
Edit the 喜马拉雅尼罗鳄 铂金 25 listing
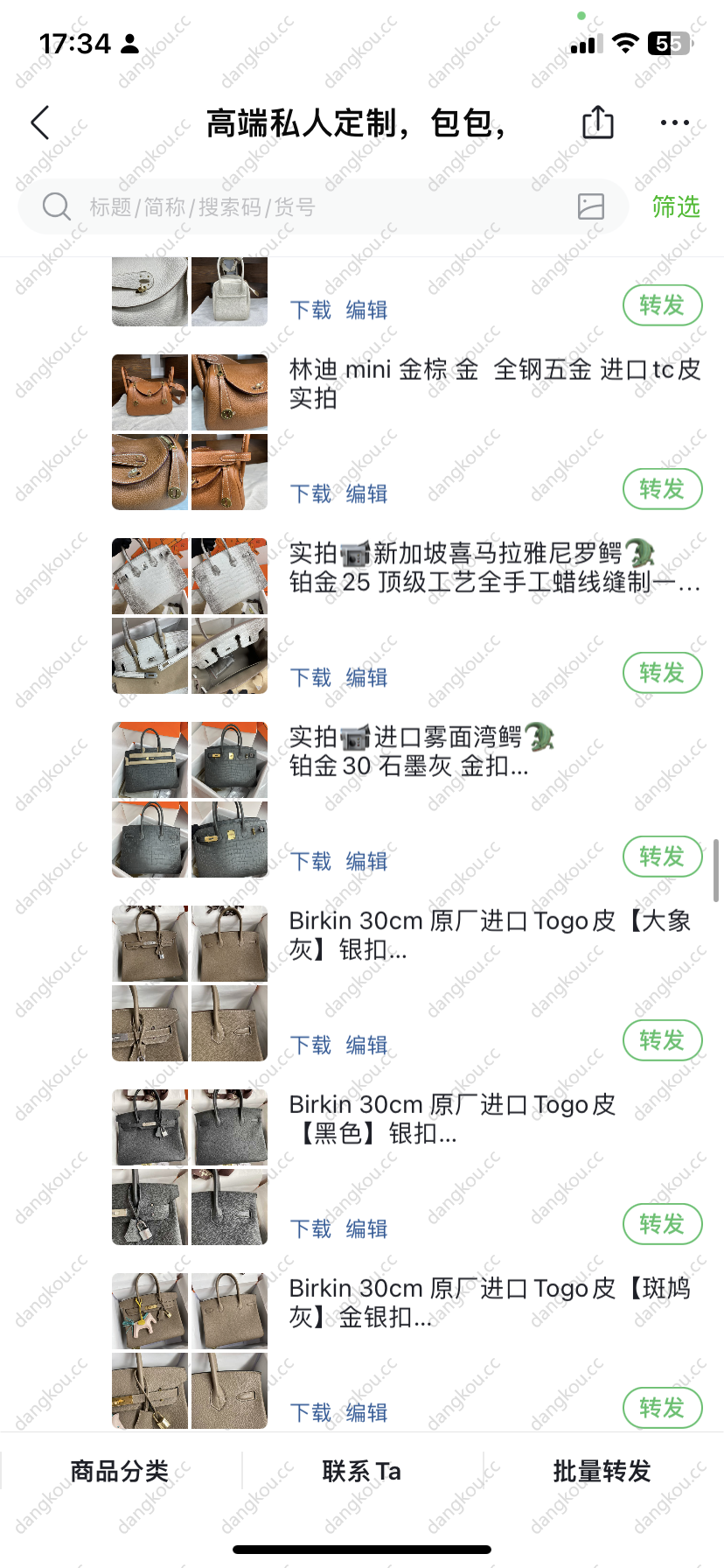(366, 678)
